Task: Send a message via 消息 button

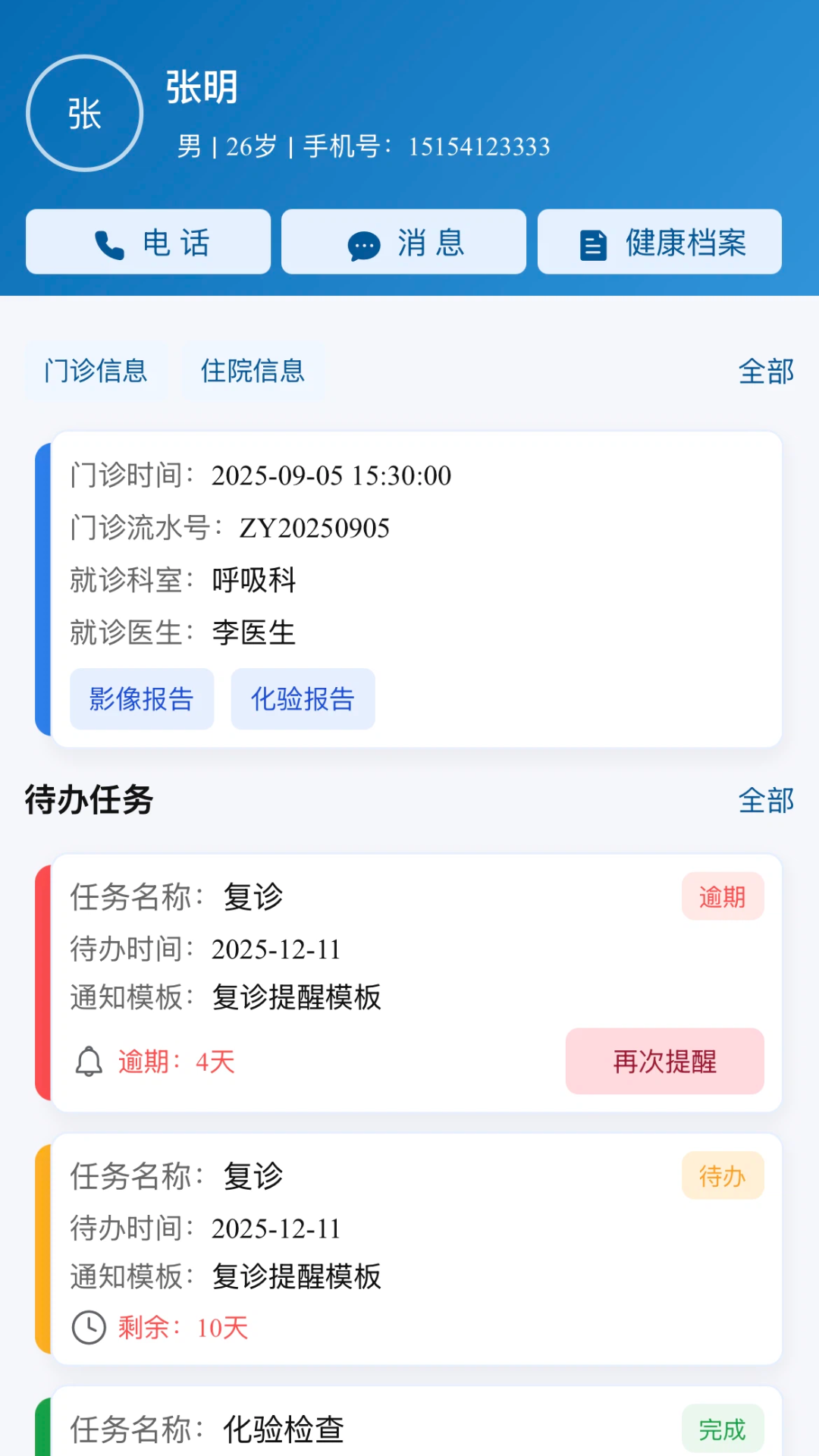Action: tap(403, 242)
